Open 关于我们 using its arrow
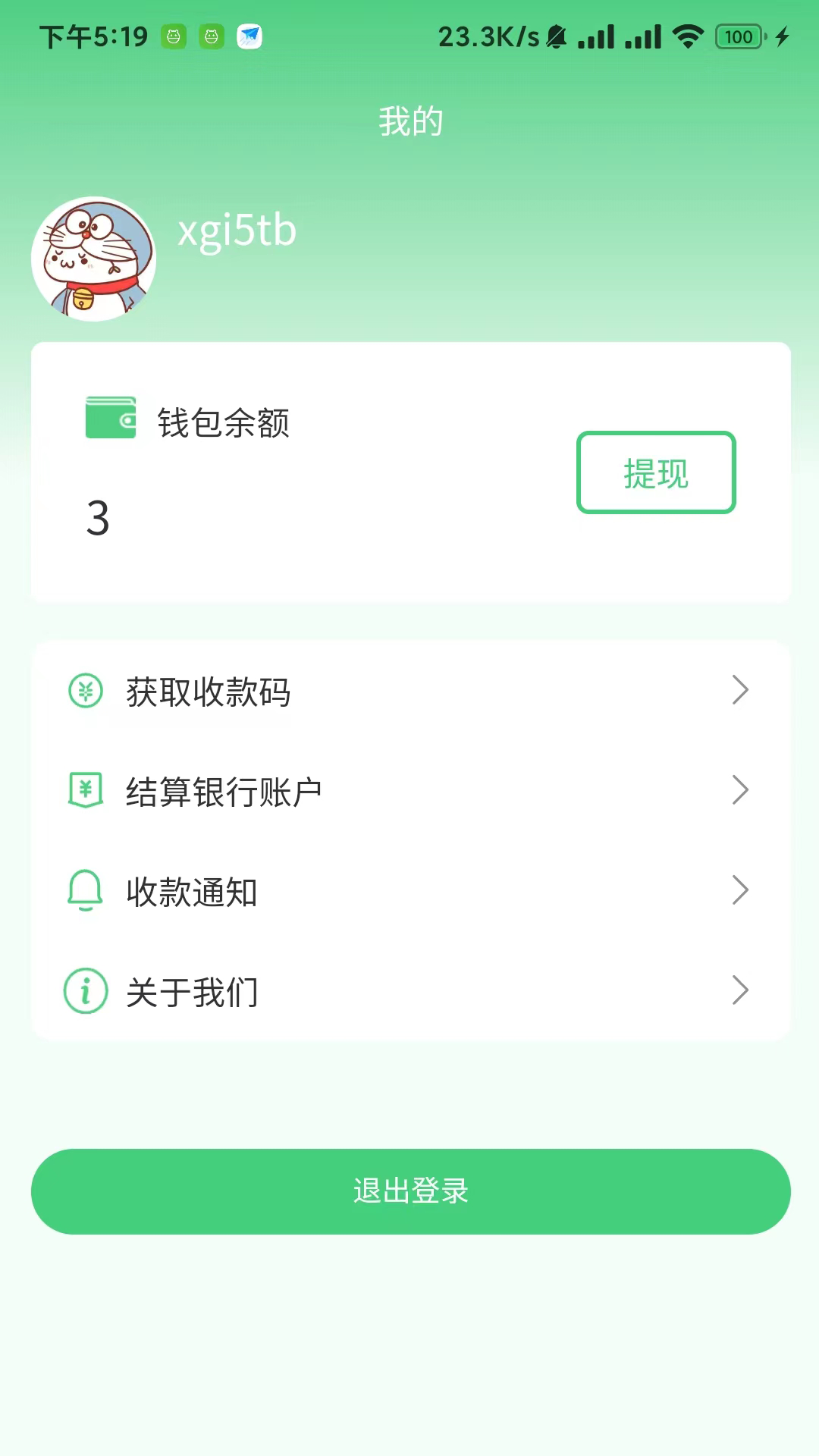819x1456 pixels. coord(739,991)
